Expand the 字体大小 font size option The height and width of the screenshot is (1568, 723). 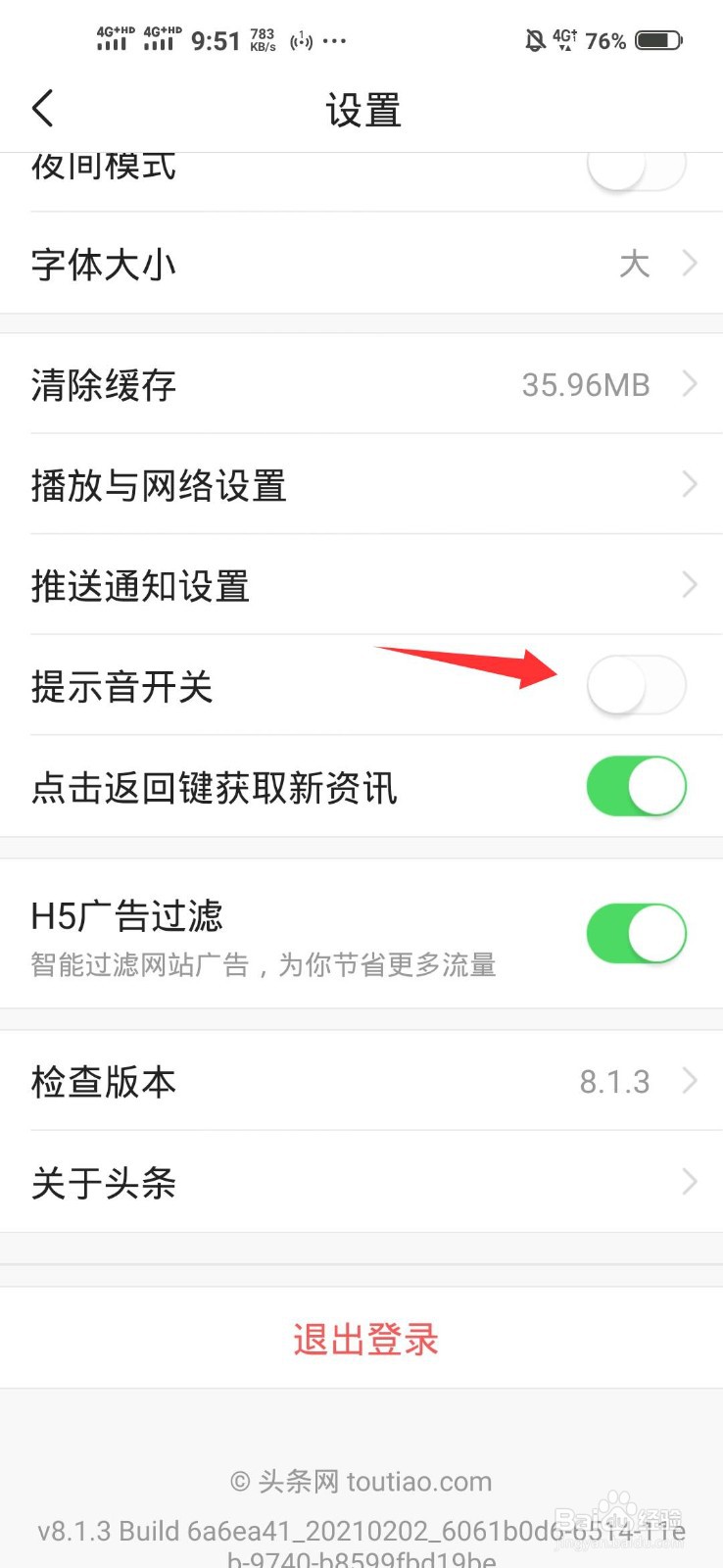click(x=361, y=263)
